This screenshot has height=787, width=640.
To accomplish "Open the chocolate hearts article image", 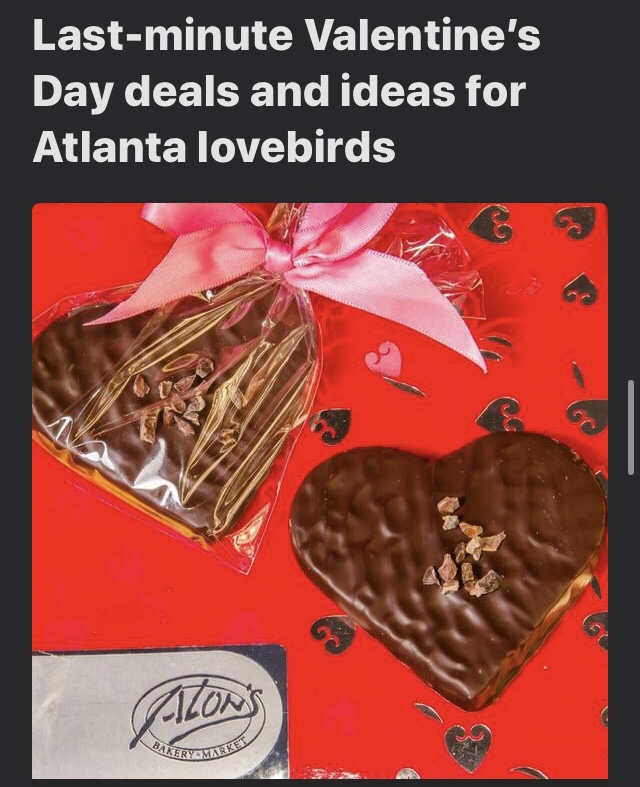I will (x=319, y=490).
